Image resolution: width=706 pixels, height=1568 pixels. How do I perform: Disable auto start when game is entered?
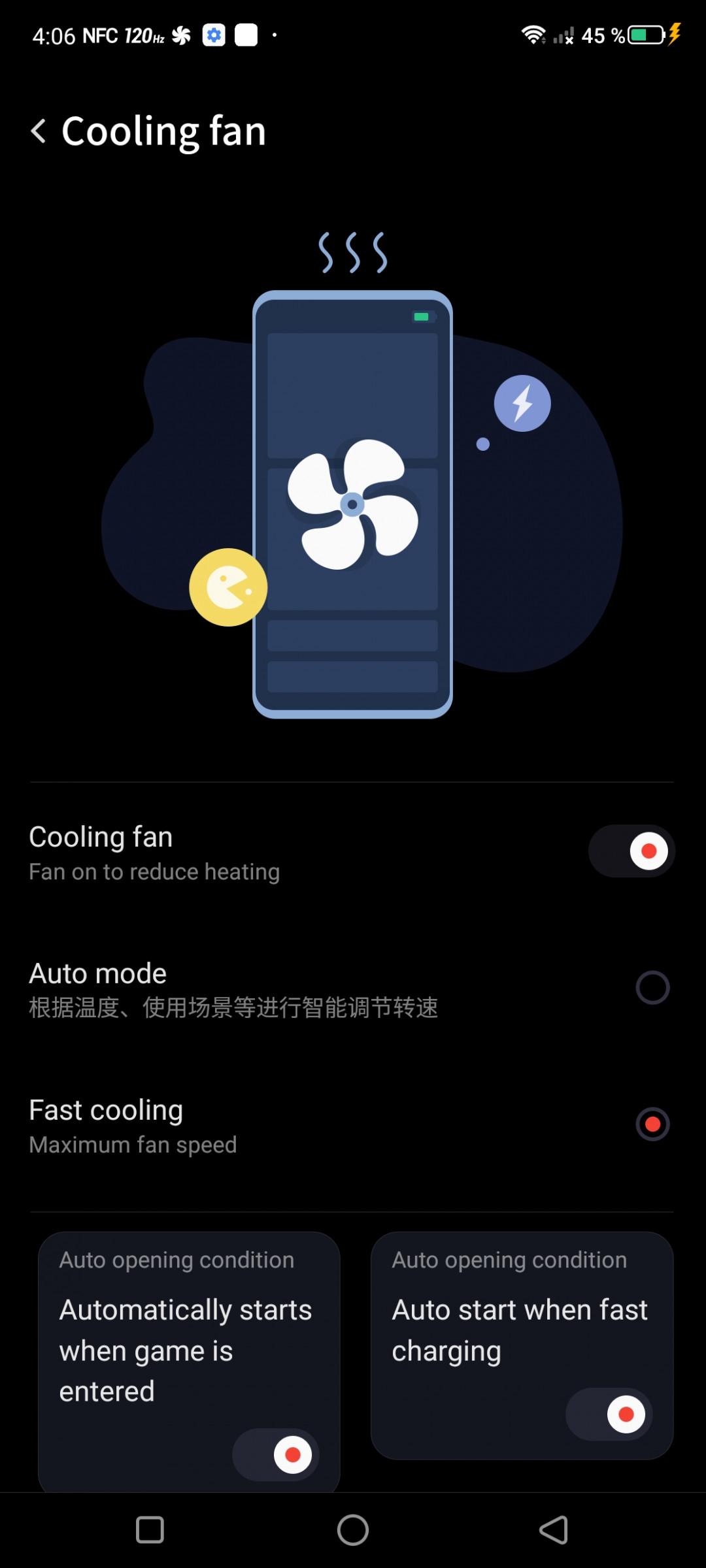[276, 1454]
